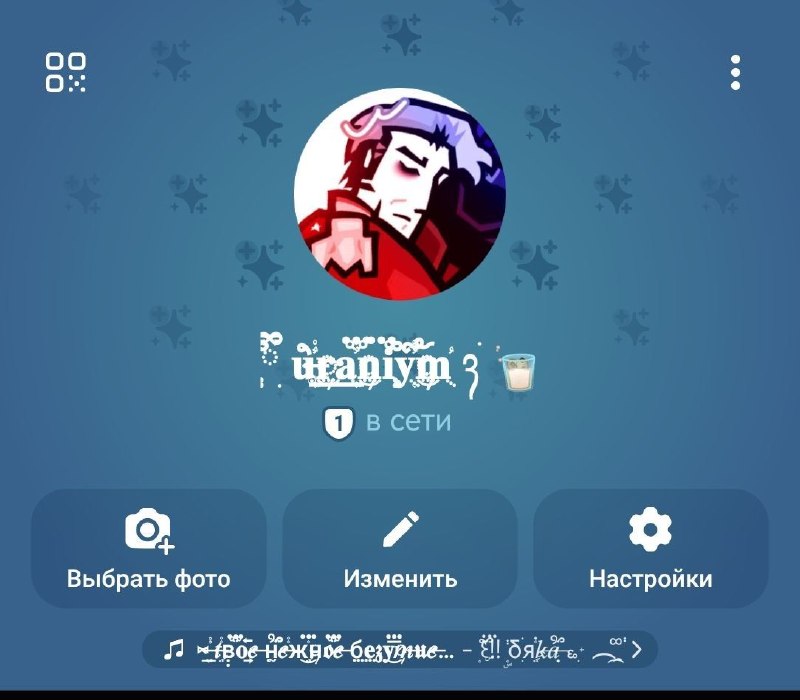Tap the Выбрать фото button
Viewport: 800px width, 700px height.
click(149, 548)
